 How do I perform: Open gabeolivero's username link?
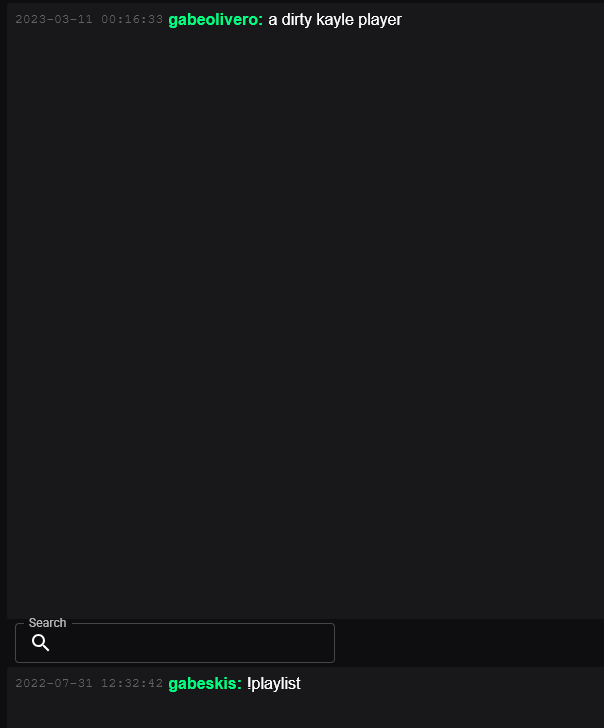pyautogui.click(x=214, y=19)
